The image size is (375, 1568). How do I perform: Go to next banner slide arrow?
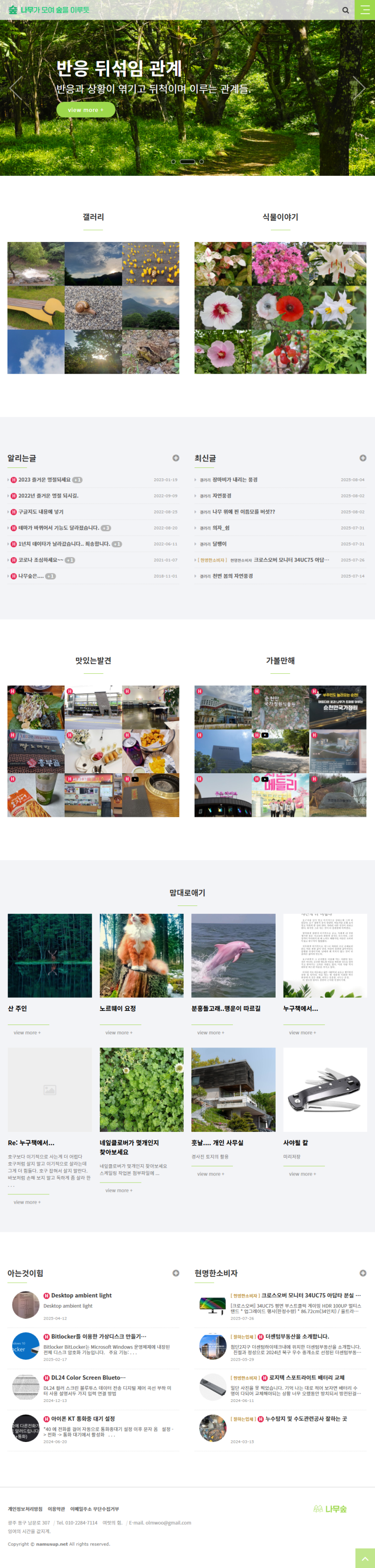(360, 88)
